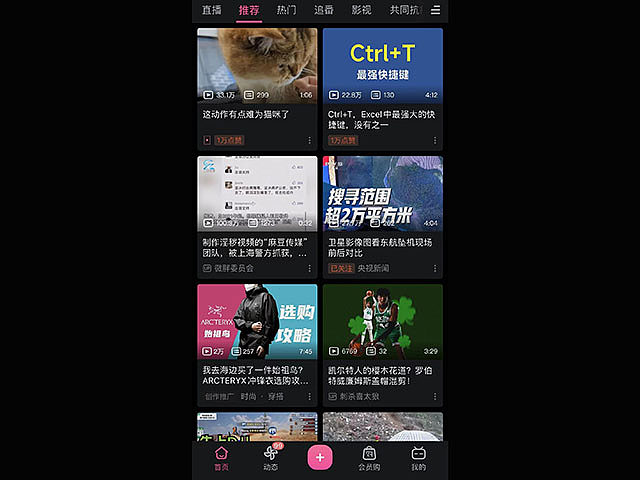Image resolution: width=640 pixels, height=480 pixels.
Task: Play the cat video 这动作有点难为猫咪了
Action: (257, 65)
